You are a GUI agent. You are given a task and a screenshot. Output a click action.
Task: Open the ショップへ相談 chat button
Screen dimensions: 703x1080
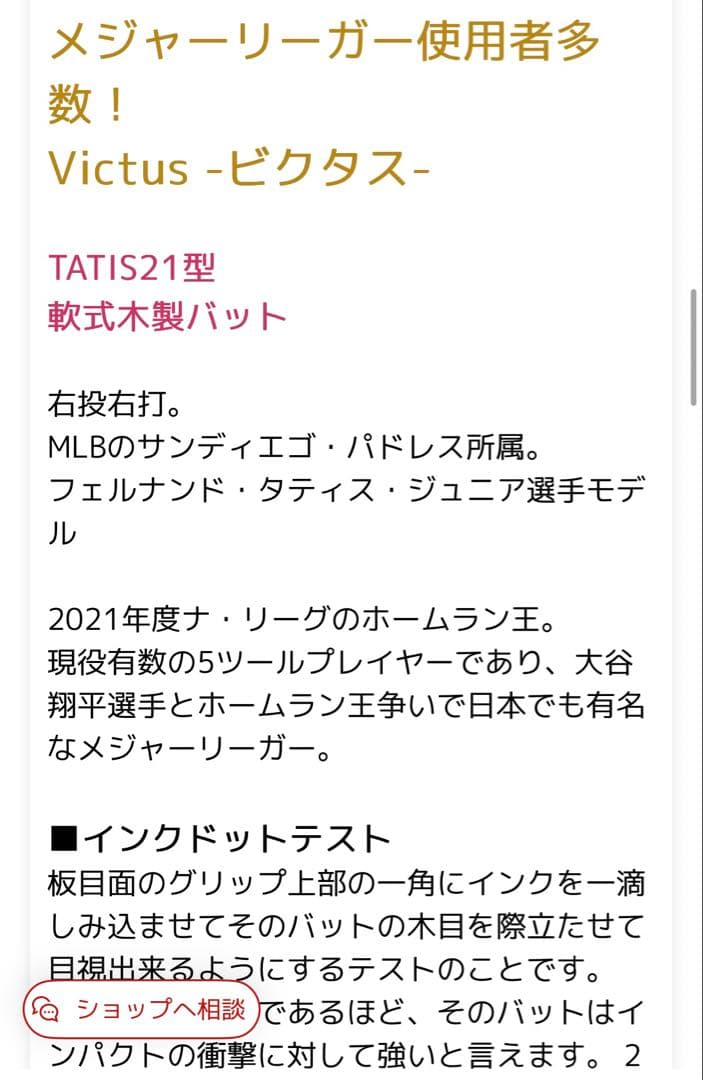click(x=141, y=1009)
